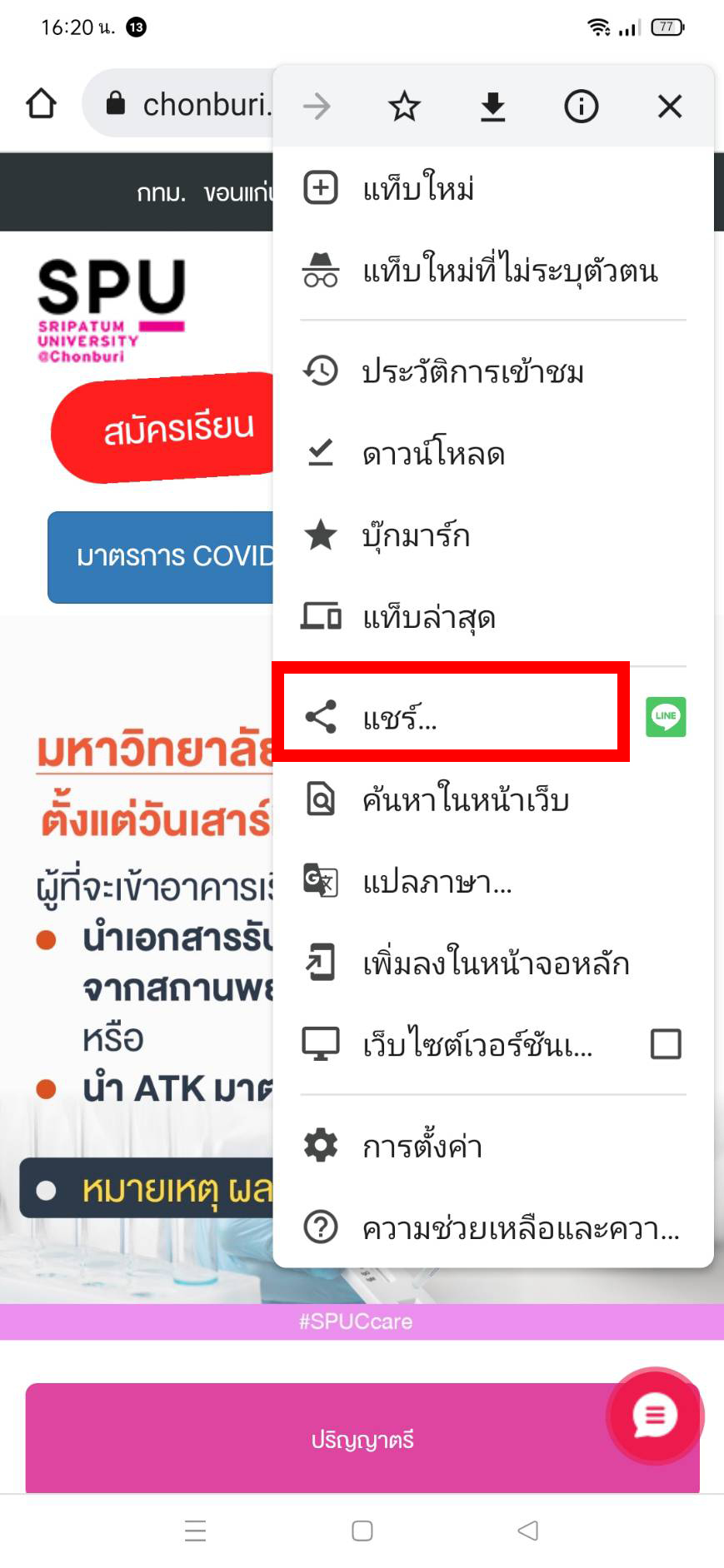Check the เว็บไซต์เวอร์ชัน desktop site checkbox
724x1568 pixels.
(666, 1044)
